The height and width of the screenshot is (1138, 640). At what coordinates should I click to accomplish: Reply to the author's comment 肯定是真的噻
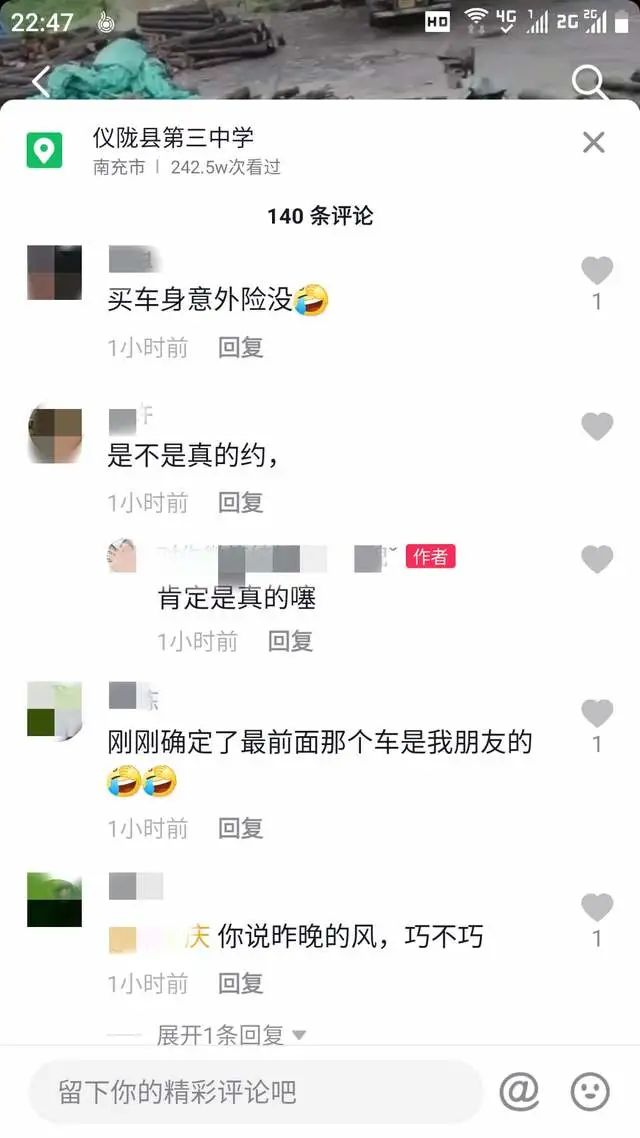pos(291,641)
